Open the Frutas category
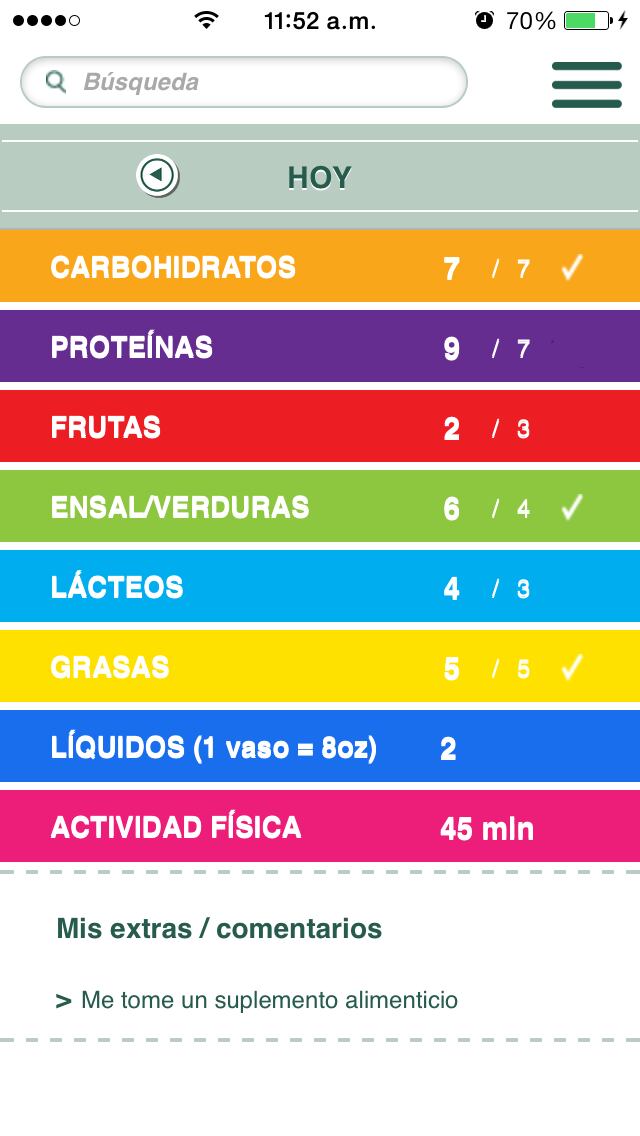 320,427
